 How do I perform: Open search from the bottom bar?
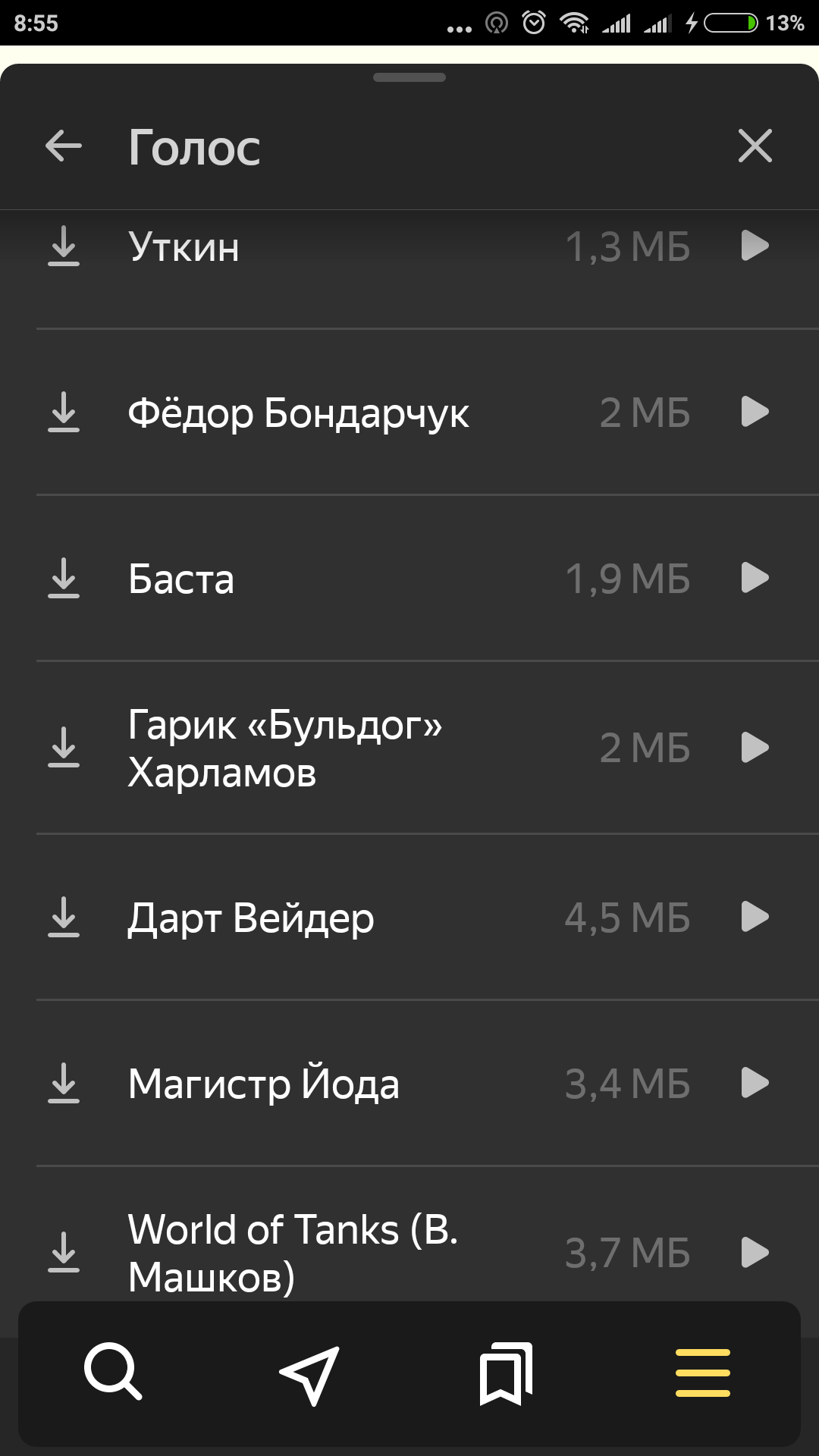pos(114,1372)
